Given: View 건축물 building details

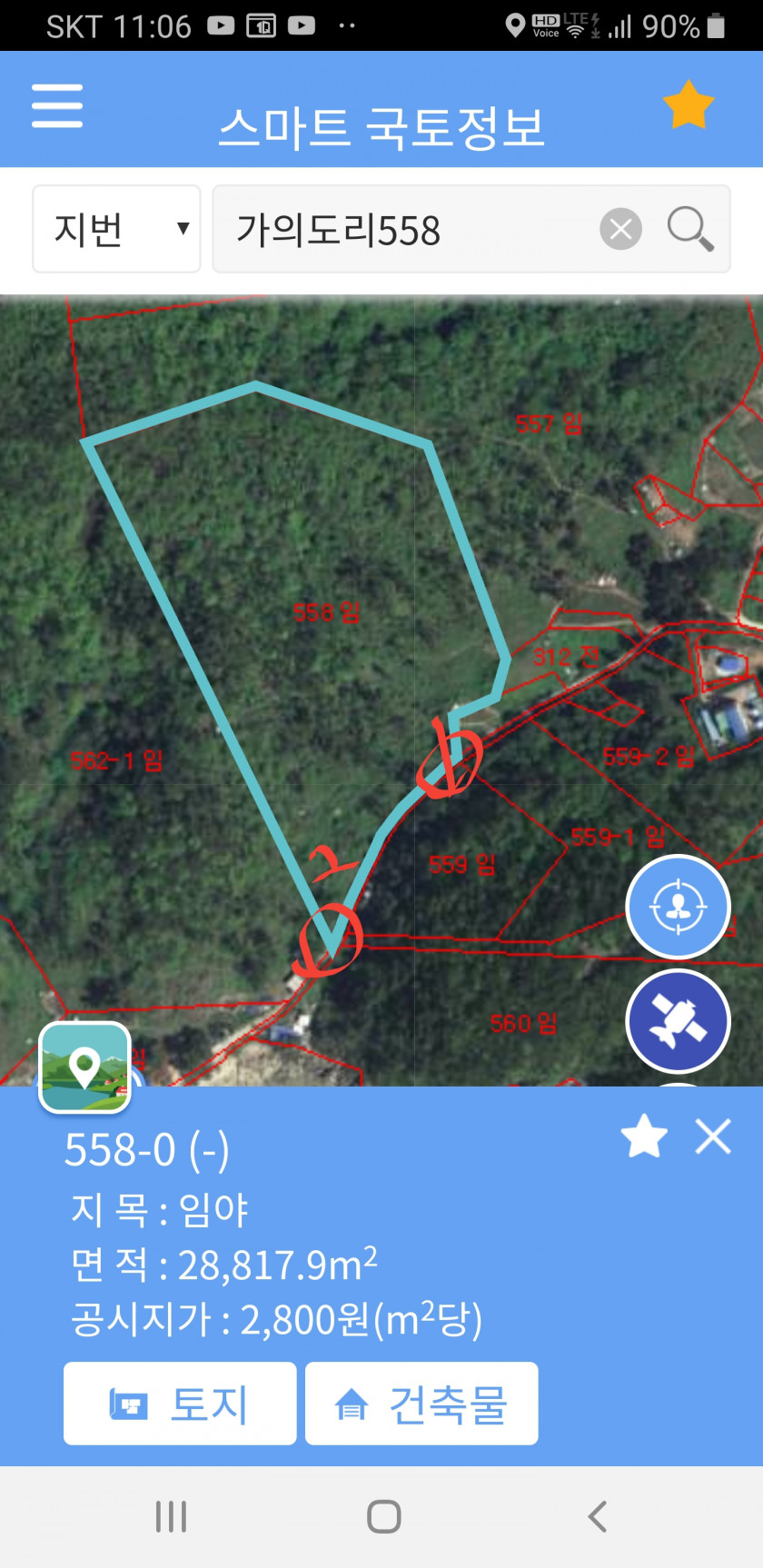Looking at the screenshot, I should [x=421, y=1404].
